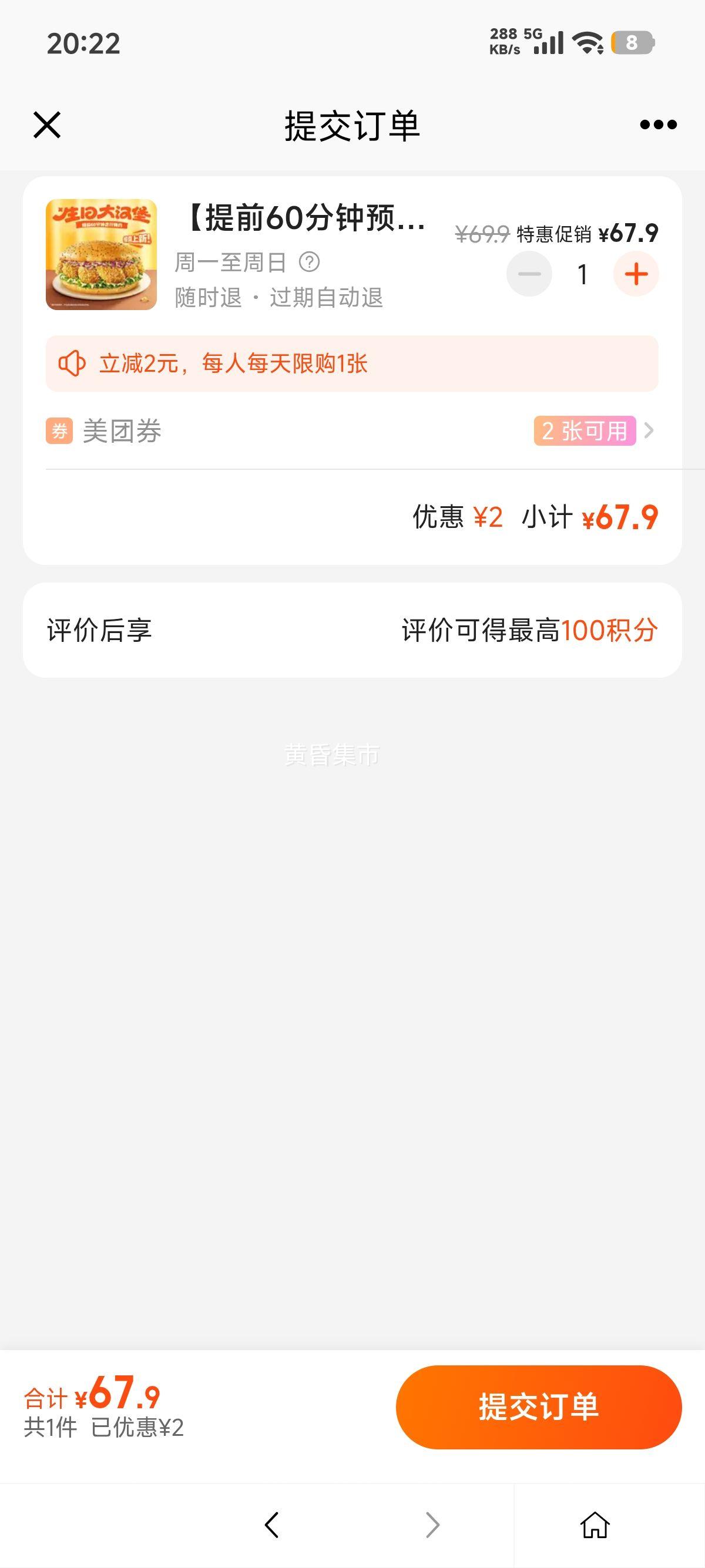This screenshot has width=705, height=1568.
Task: Select the burger product thumbnail image
Action: click(x=100, y=257)
